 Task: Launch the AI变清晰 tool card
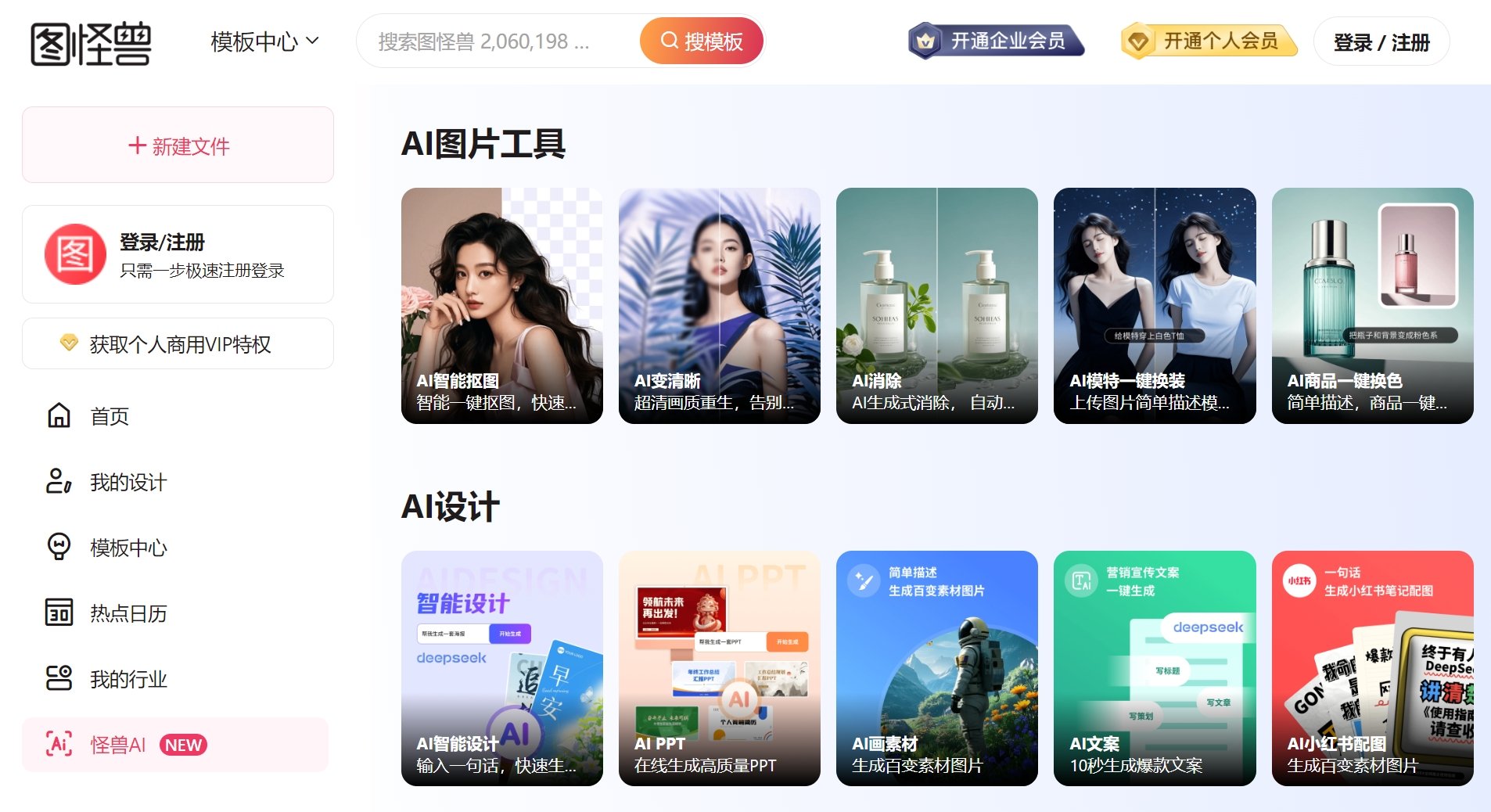(719, 306)
